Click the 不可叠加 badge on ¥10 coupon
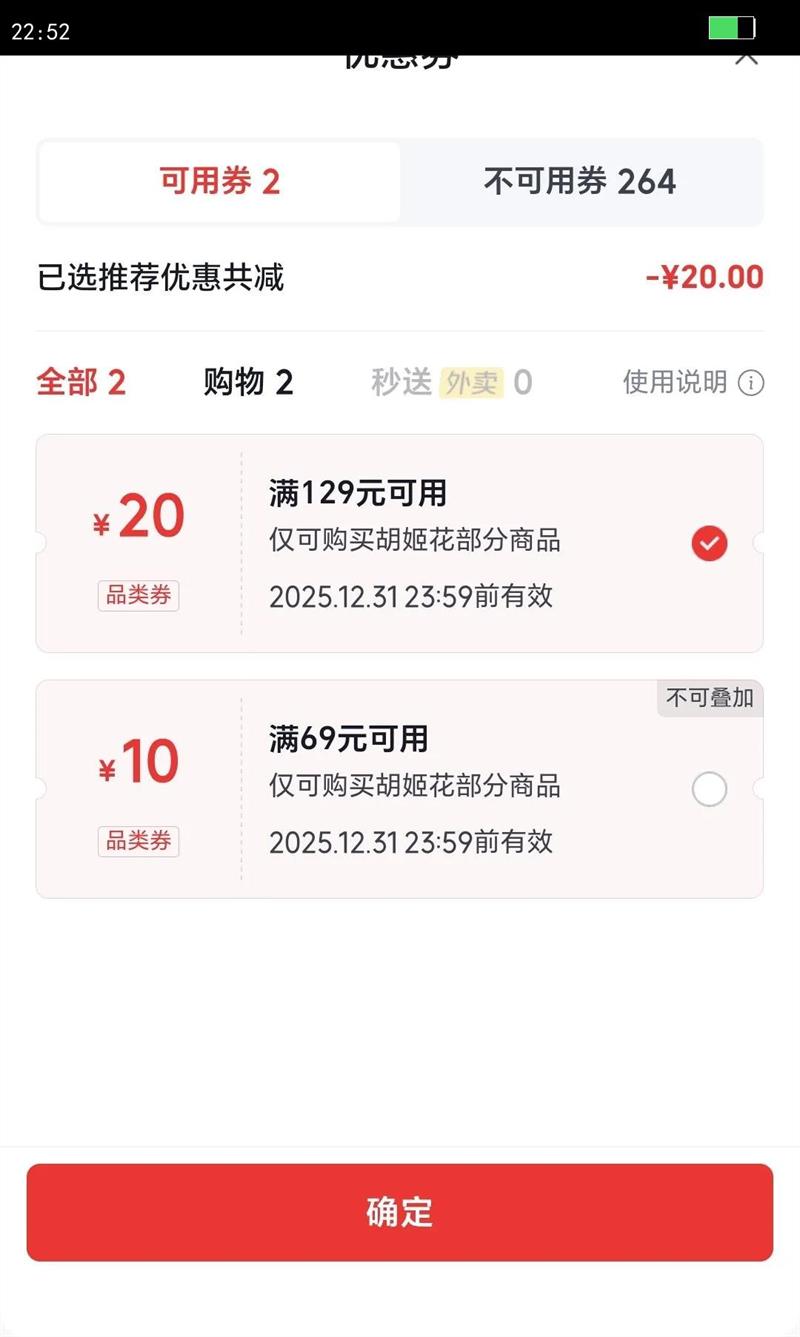This screenshot has height=1337, width=800. [x=708, y=699]
